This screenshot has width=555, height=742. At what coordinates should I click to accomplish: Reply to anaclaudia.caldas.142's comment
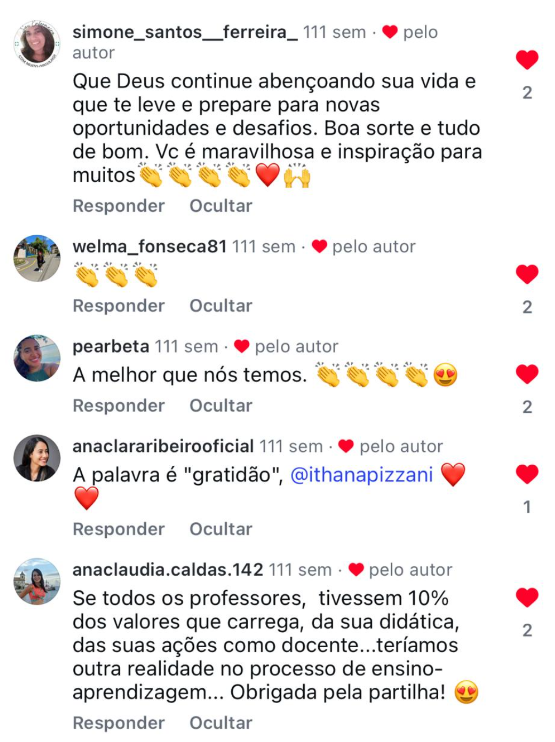tap(119, 723)
